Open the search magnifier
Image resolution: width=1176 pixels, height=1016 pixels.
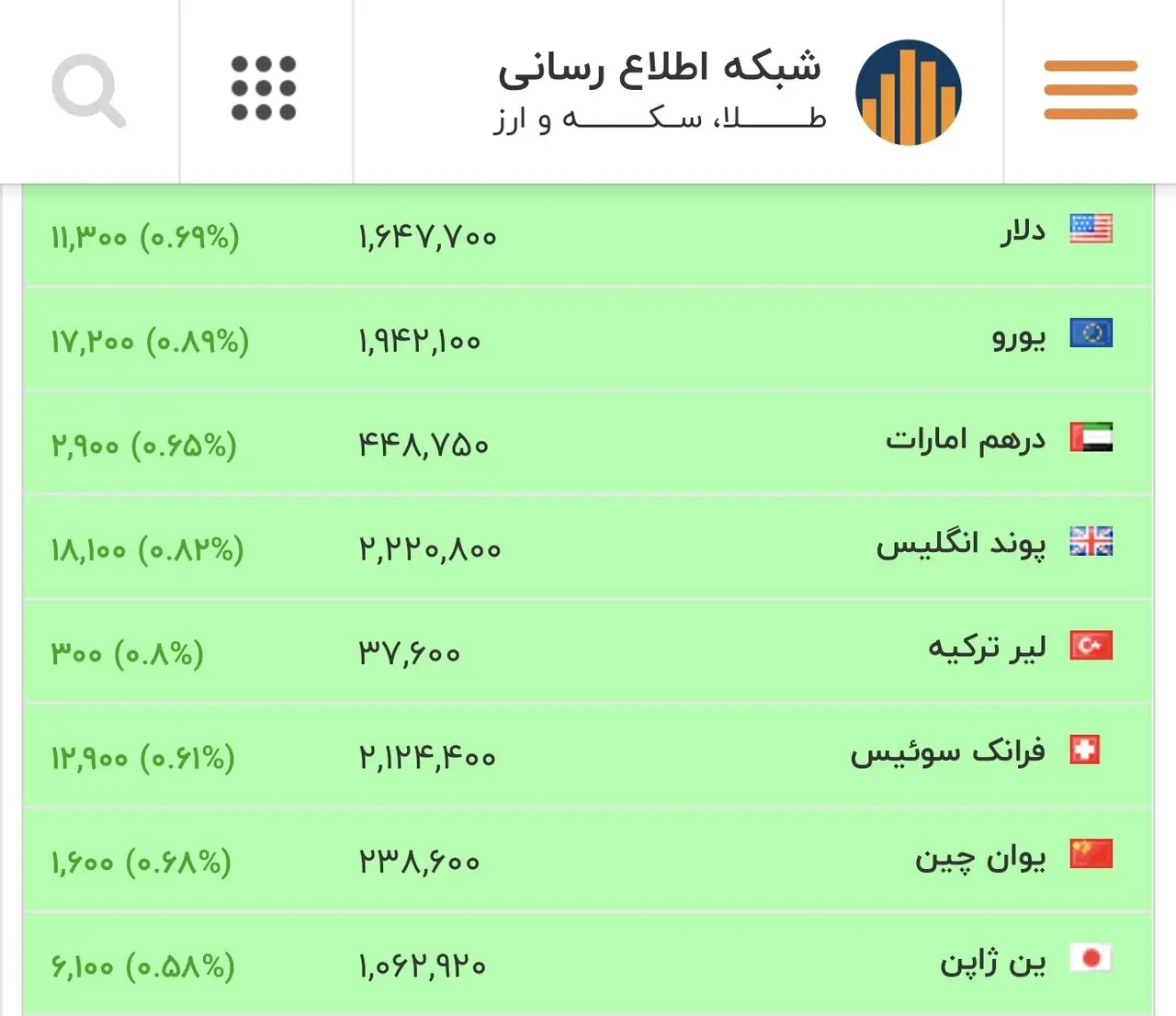pyautogui.click(x=88, y=90)
